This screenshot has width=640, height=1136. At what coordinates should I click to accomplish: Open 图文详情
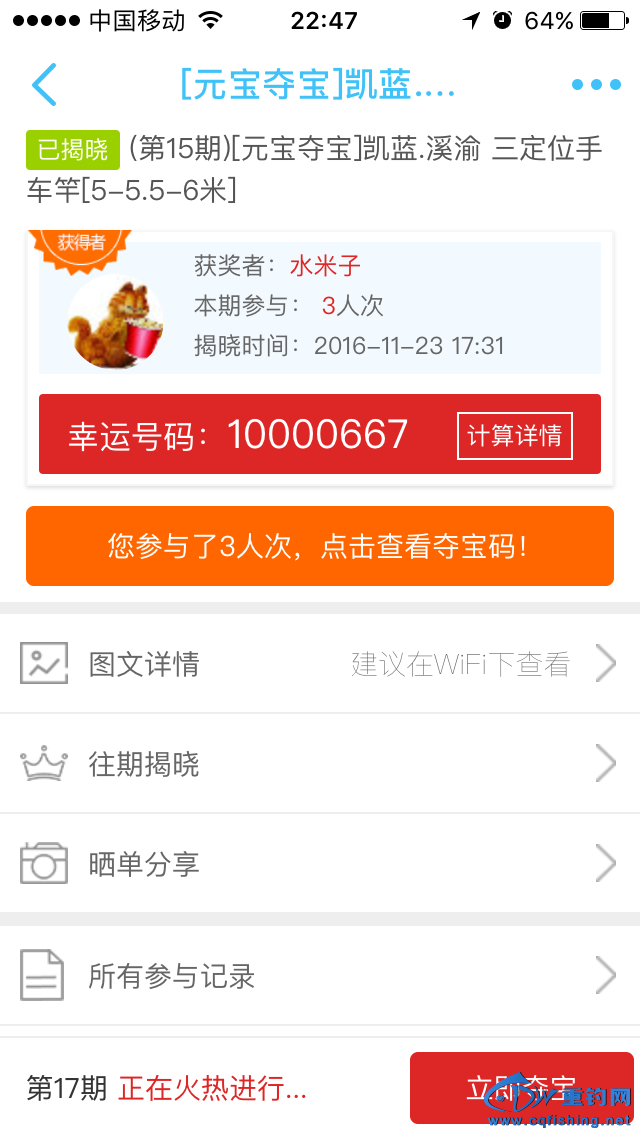(x=320, y=664)
